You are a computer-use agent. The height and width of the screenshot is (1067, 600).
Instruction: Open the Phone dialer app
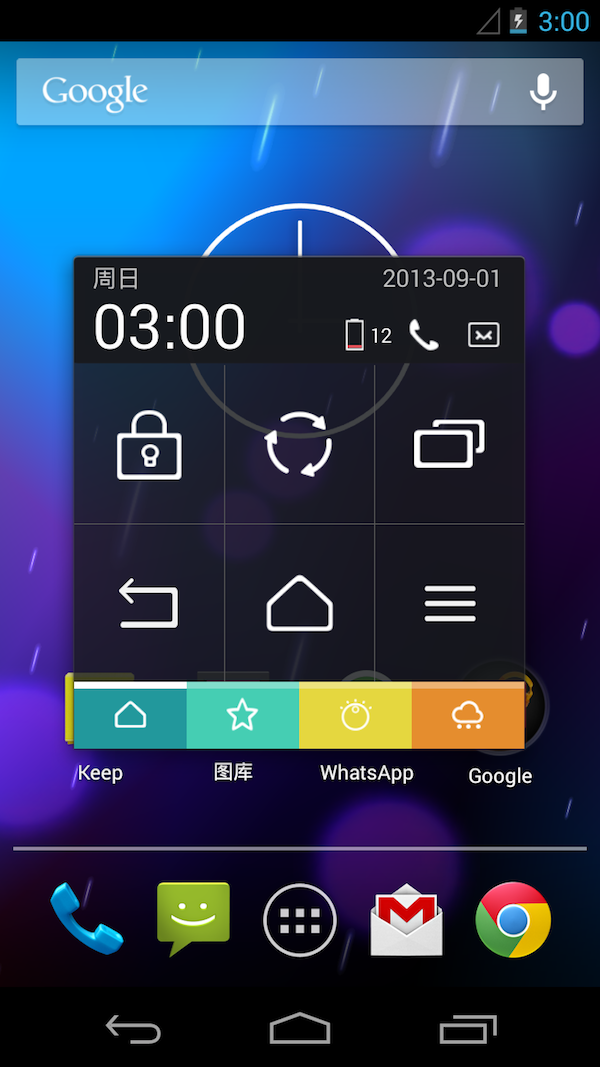(87, 920)
